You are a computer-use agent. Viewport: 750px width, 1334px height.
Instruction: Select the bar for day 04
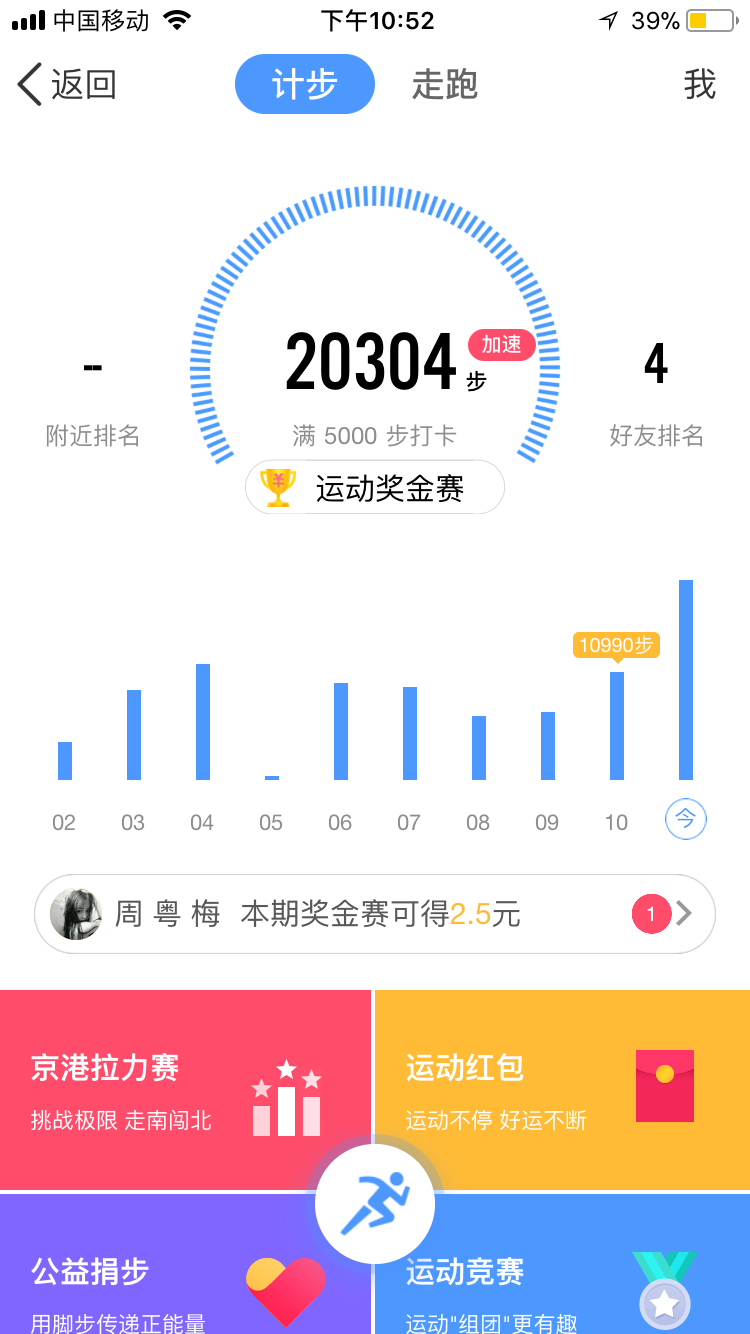203,722
